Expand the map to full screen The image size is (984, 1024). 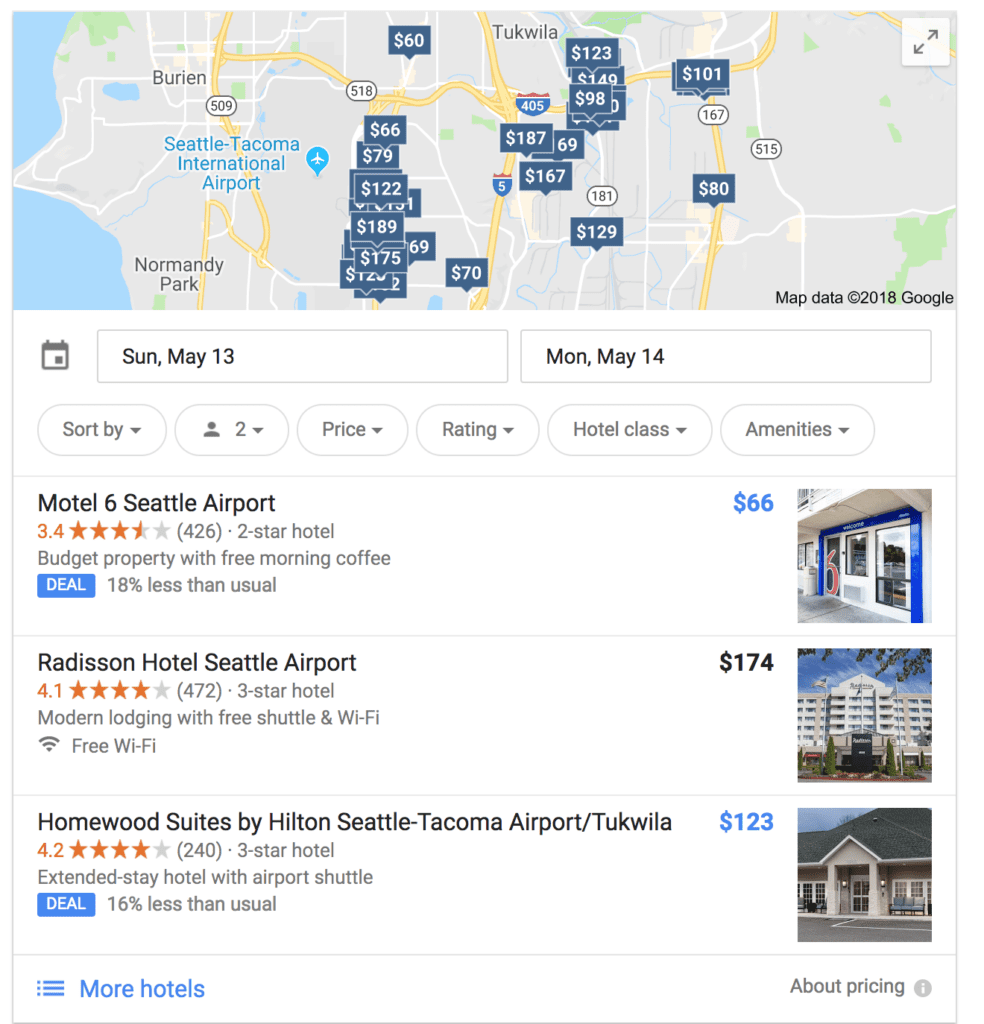[x=925, y=42]
